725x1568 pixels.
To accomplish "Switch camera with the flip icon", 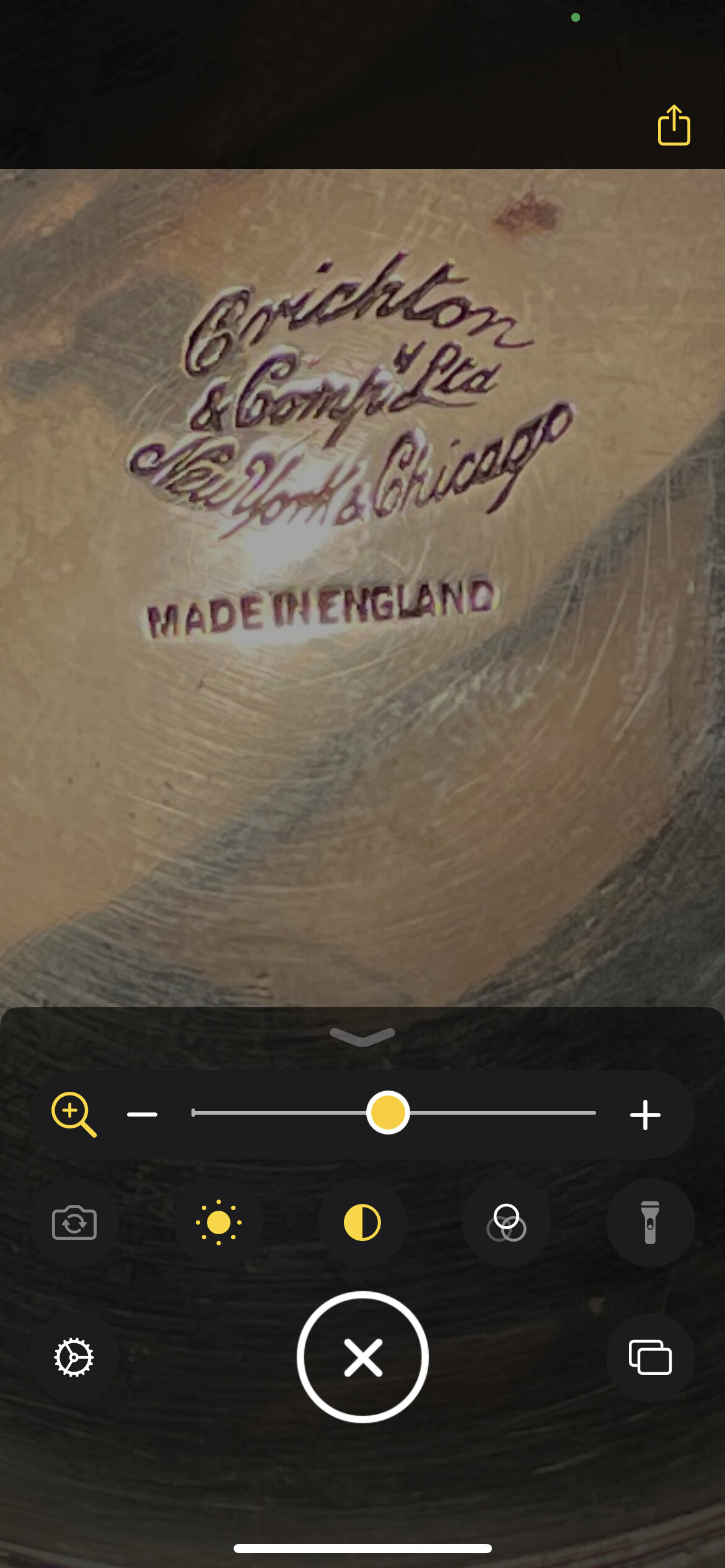I will click(x=74, y=1222).
